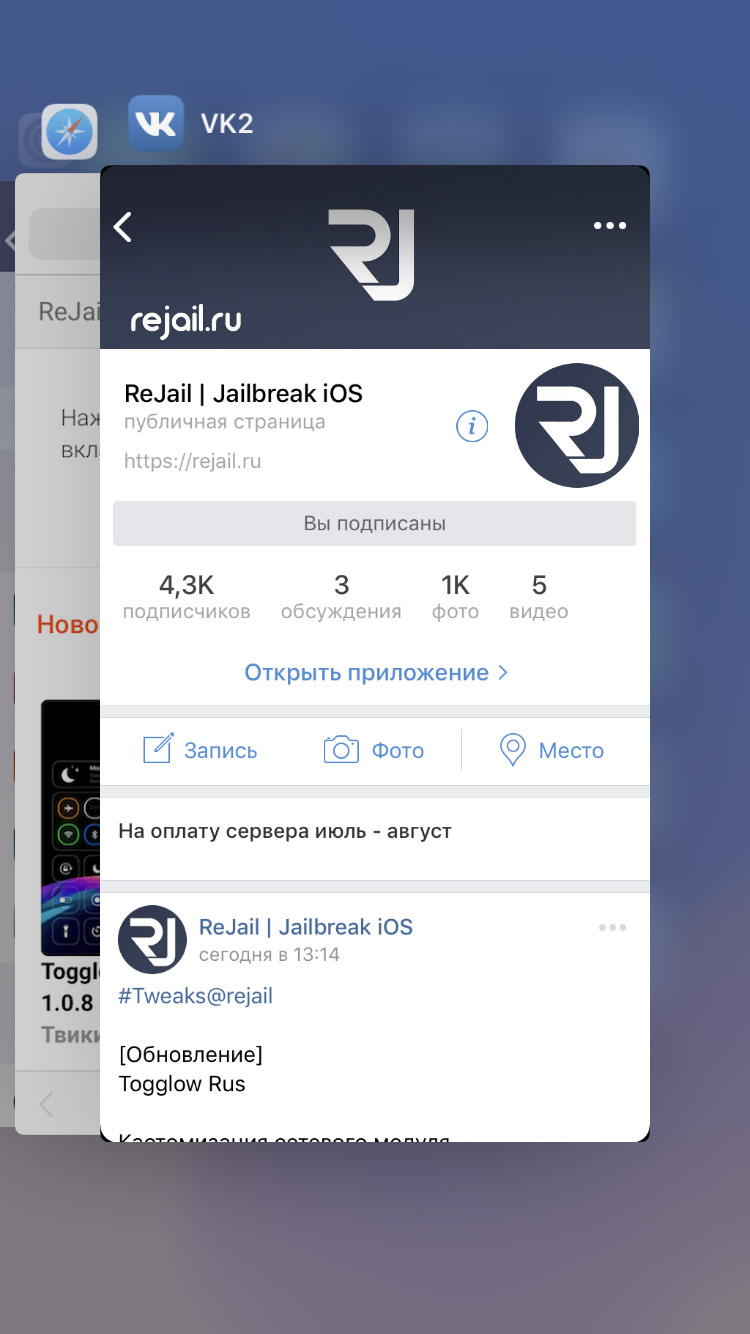The height and width of the screenshot is (1334, 750).
Task: Create a new Запись post
Action: click(x=200, y=750)
